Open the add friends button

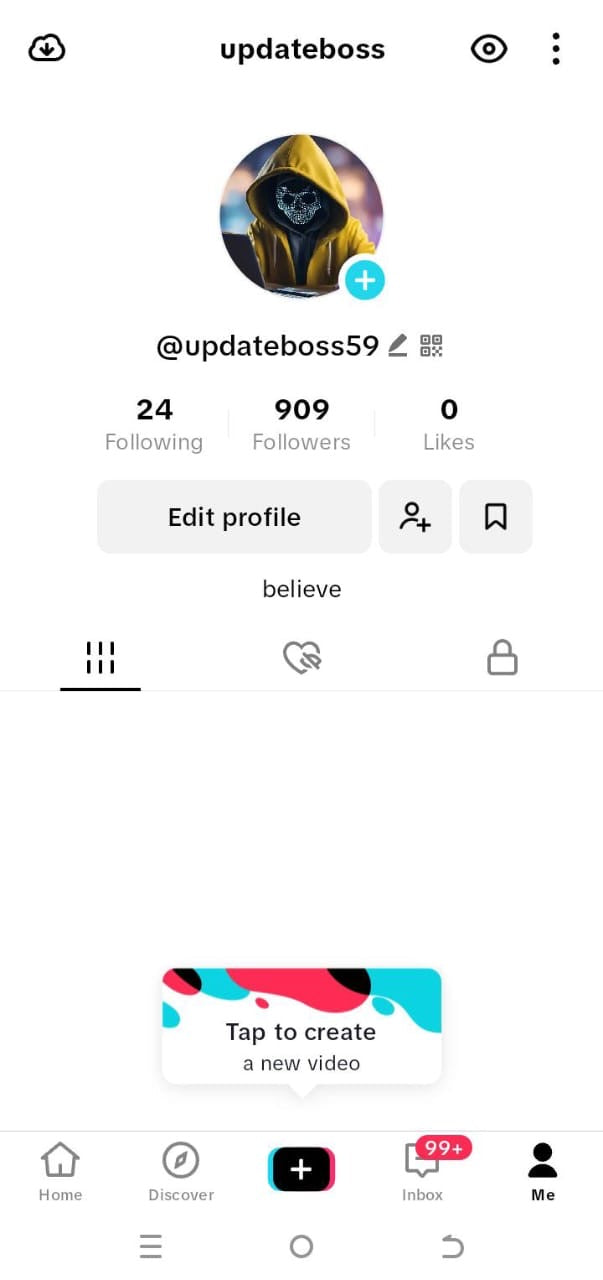[x=415, y=517]
